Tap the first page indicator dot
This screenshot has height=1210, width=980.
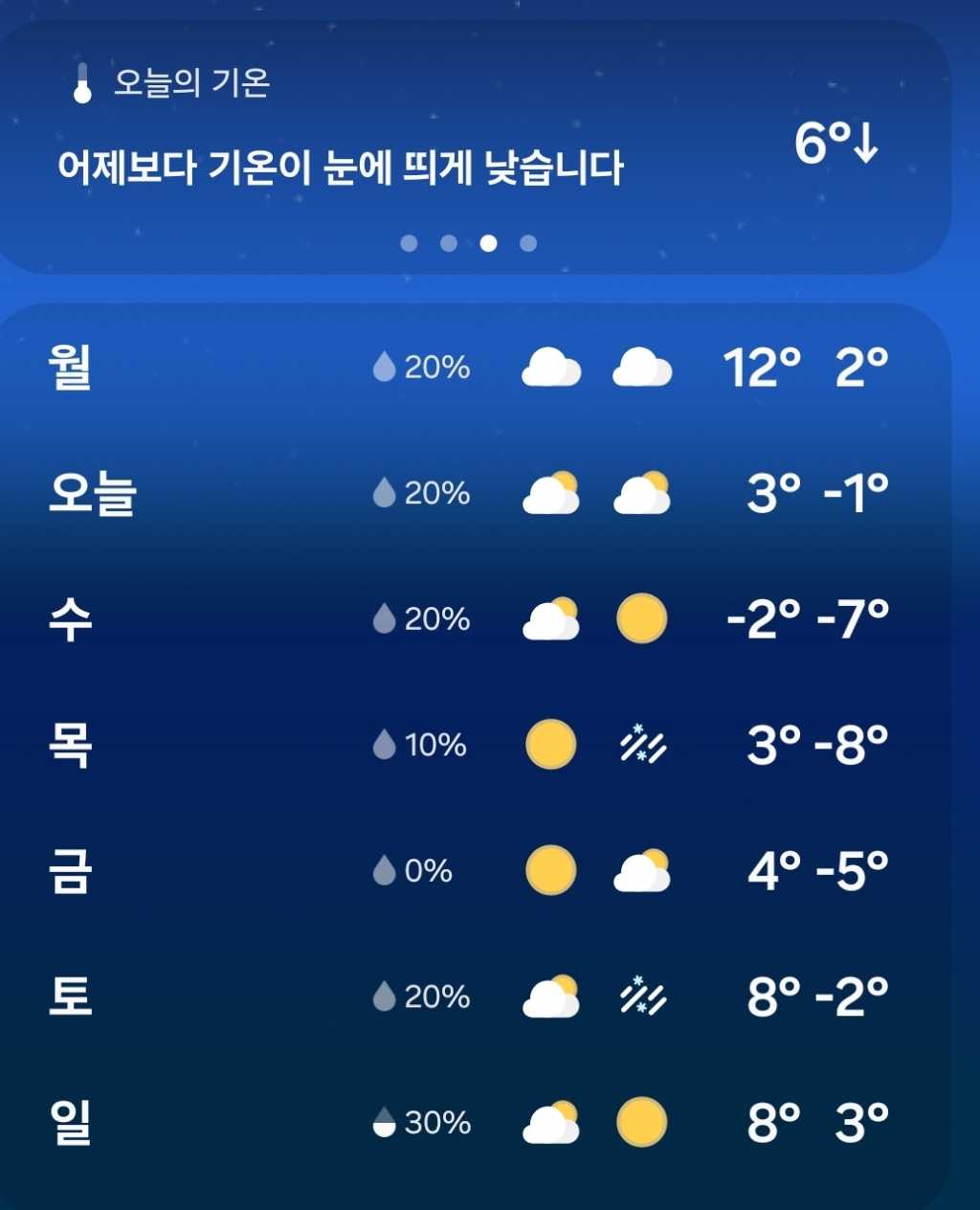(409, 243)
